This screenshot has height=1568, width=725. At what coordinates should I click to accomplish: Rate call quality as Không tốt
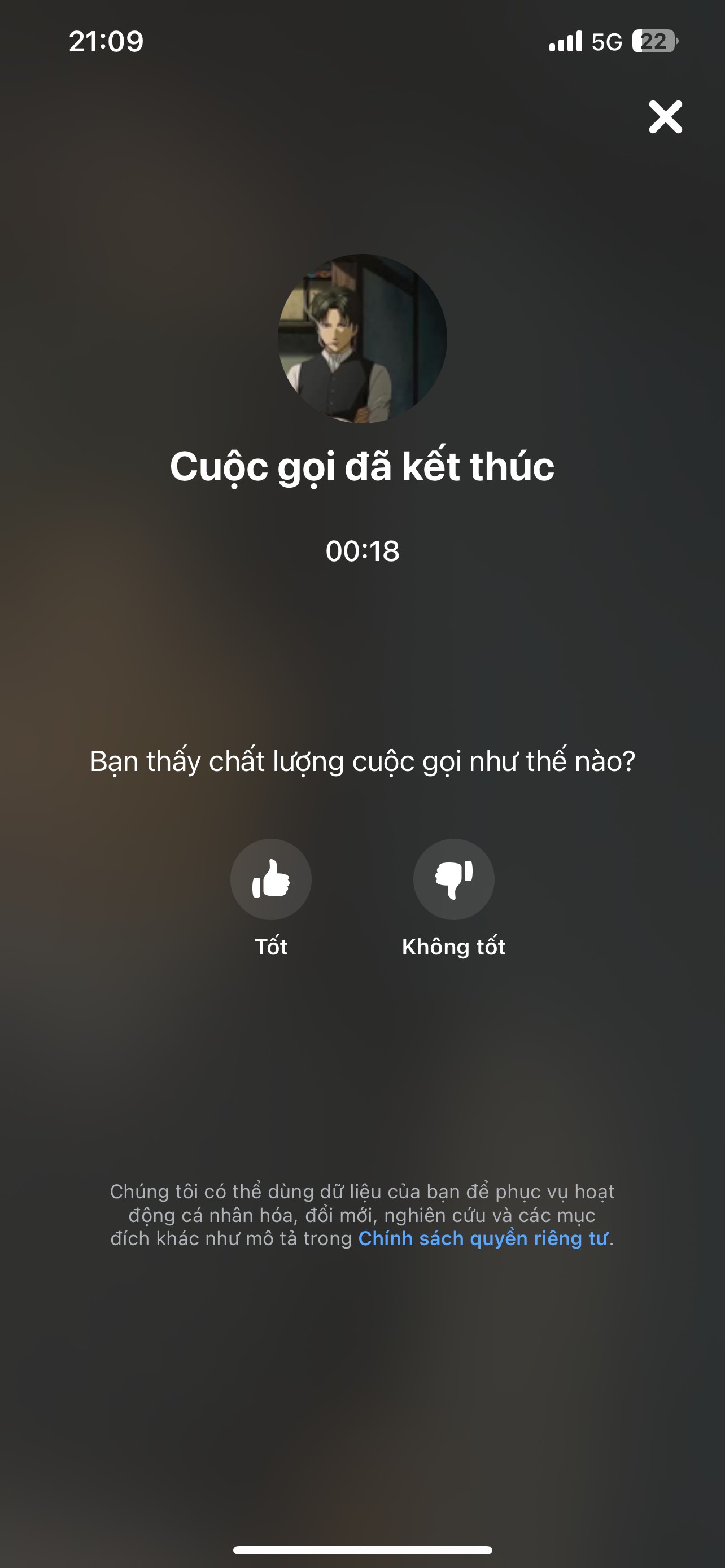(x=453, y=879)
